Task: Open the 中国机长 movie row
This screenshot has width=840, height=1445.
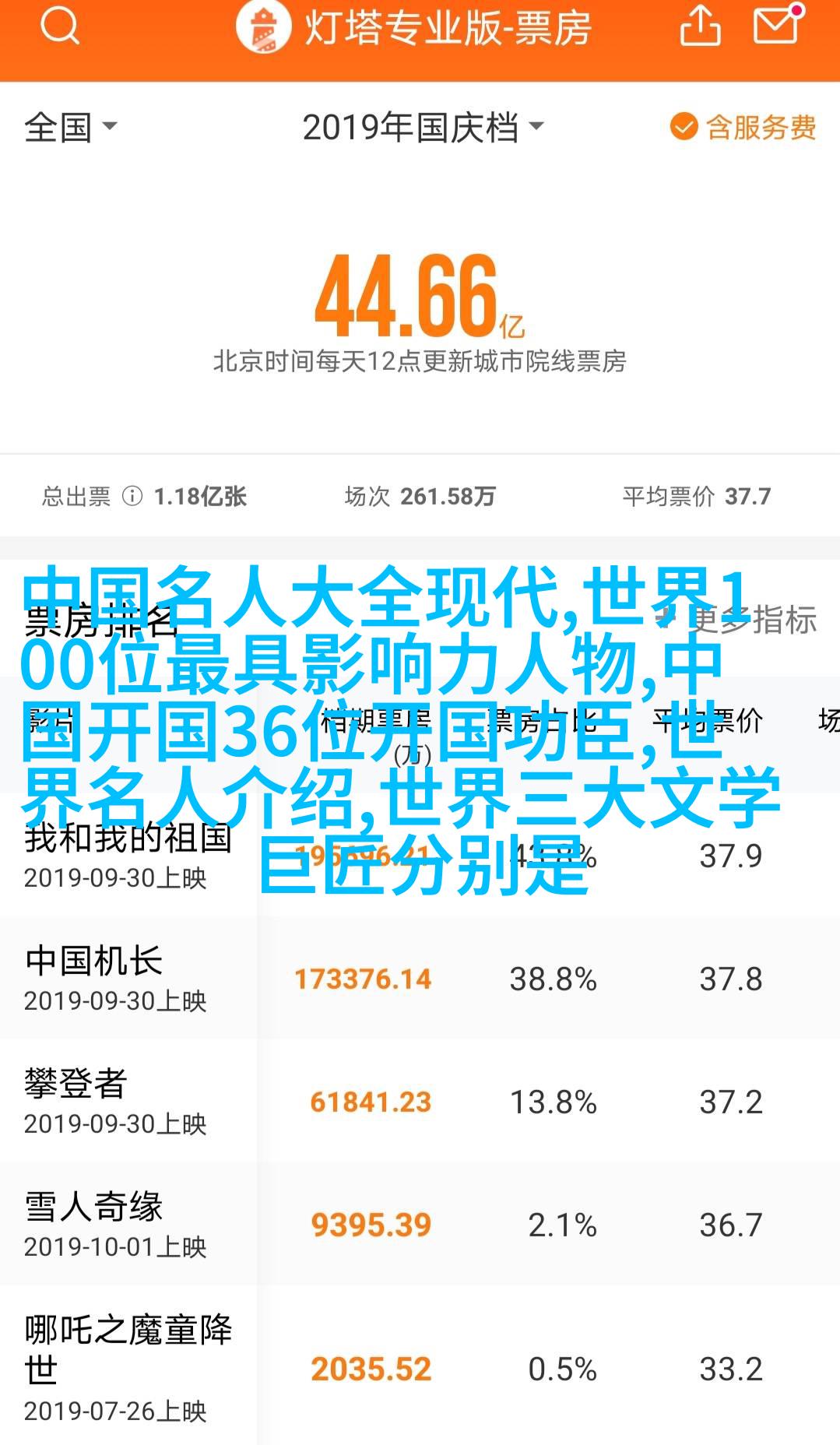Action: point(420,978)
